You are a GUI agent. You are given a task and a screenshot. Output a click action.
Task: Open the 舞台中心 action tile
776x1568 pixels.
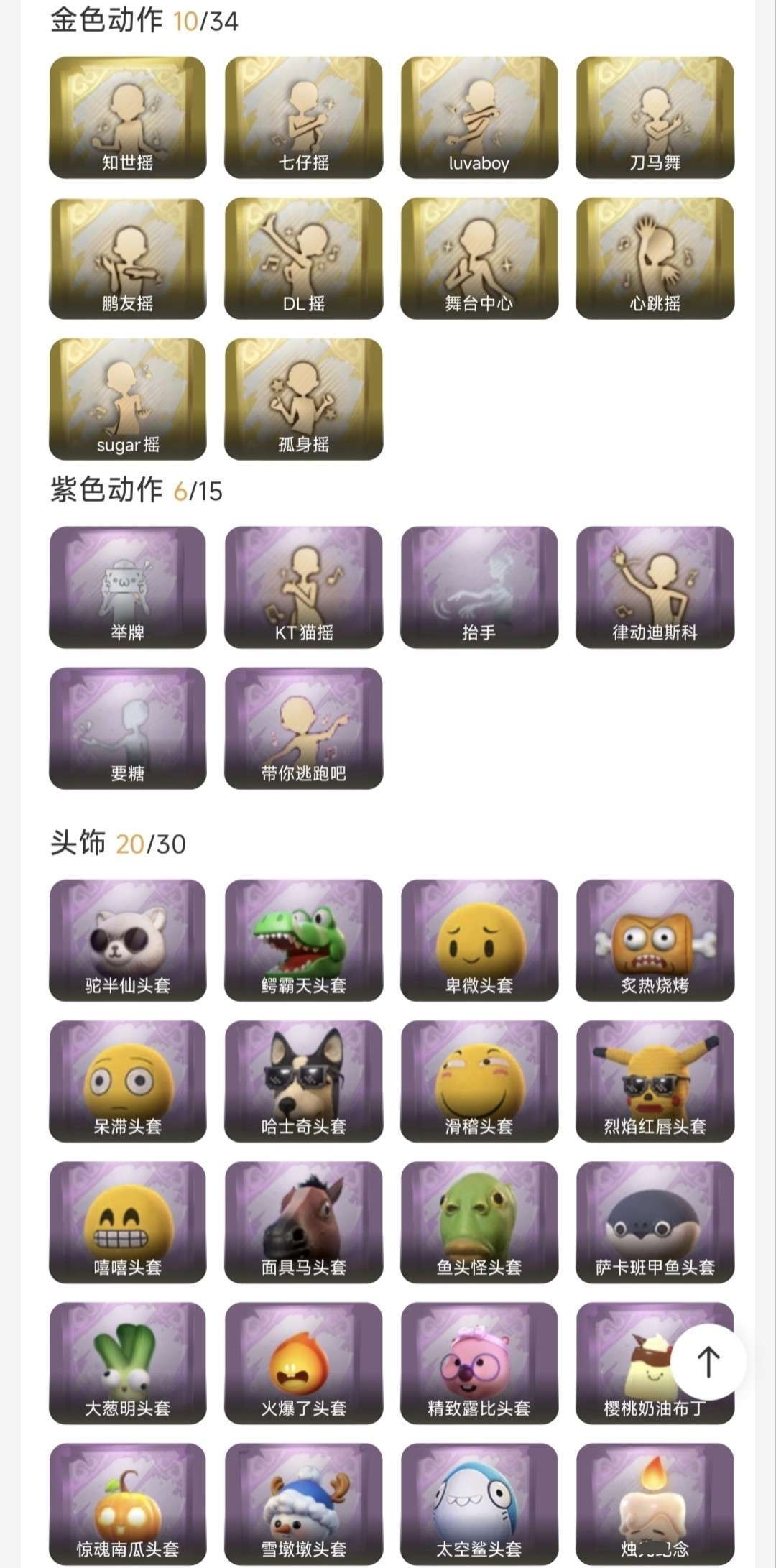click(x=479, y=258)
